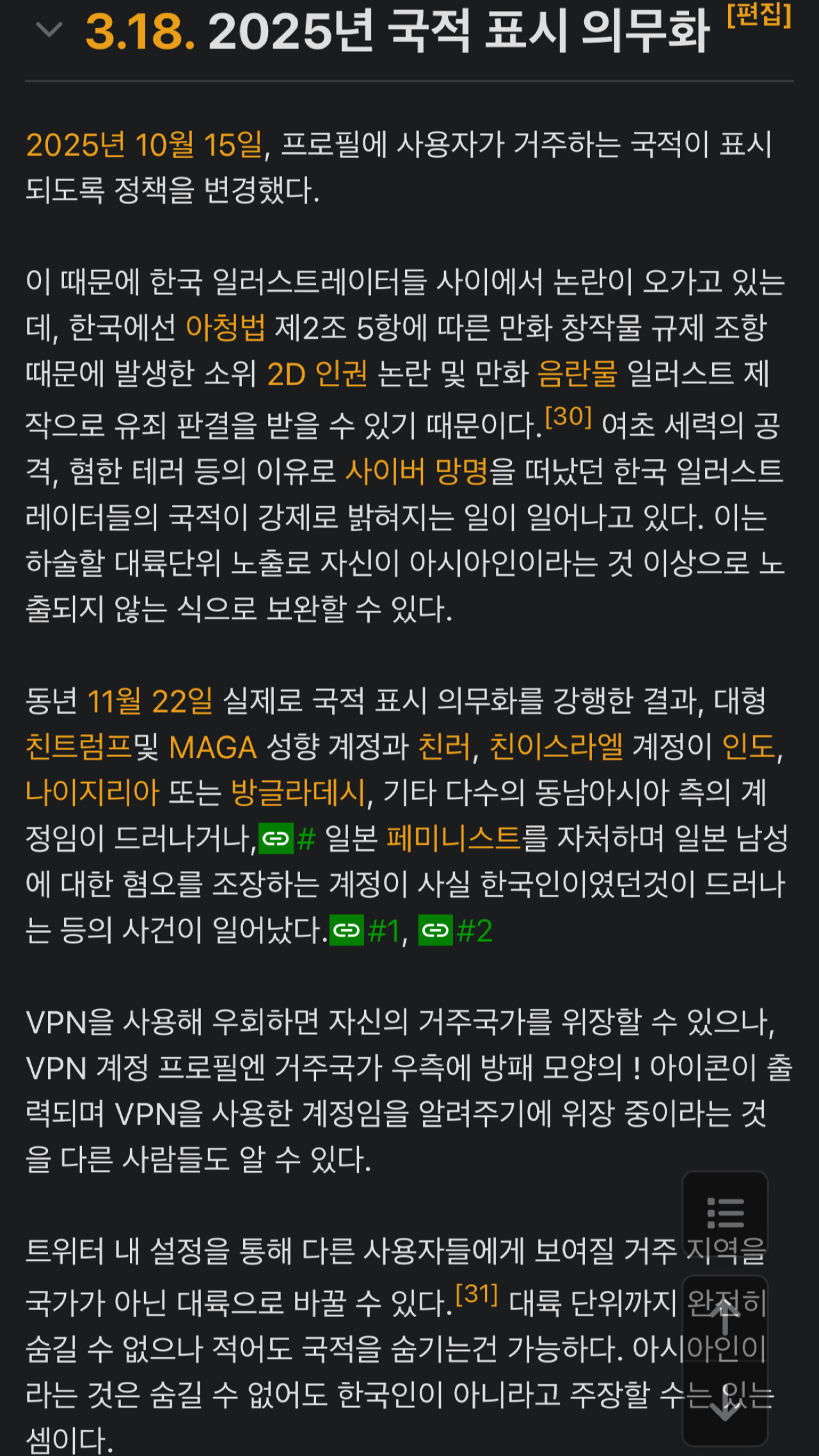Open the 10월 15일 date link
This screenshot has height=1456, width=819.
(198, 145)
